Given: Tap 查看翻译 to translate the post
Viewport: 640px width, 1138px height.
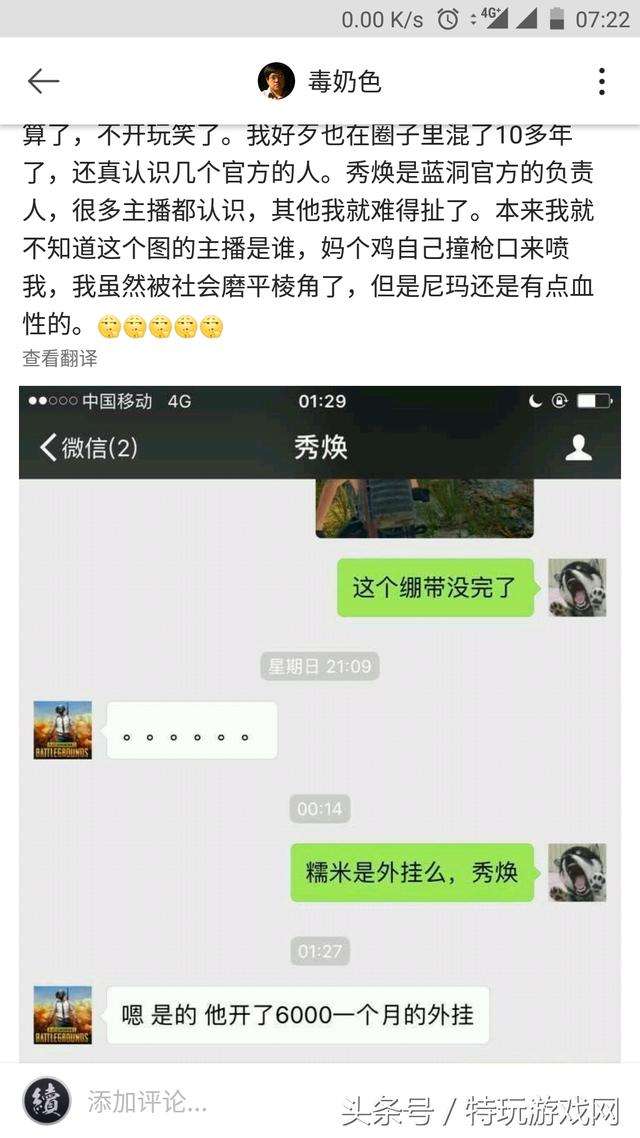Looking at the screenshot, I should point(60,358).
